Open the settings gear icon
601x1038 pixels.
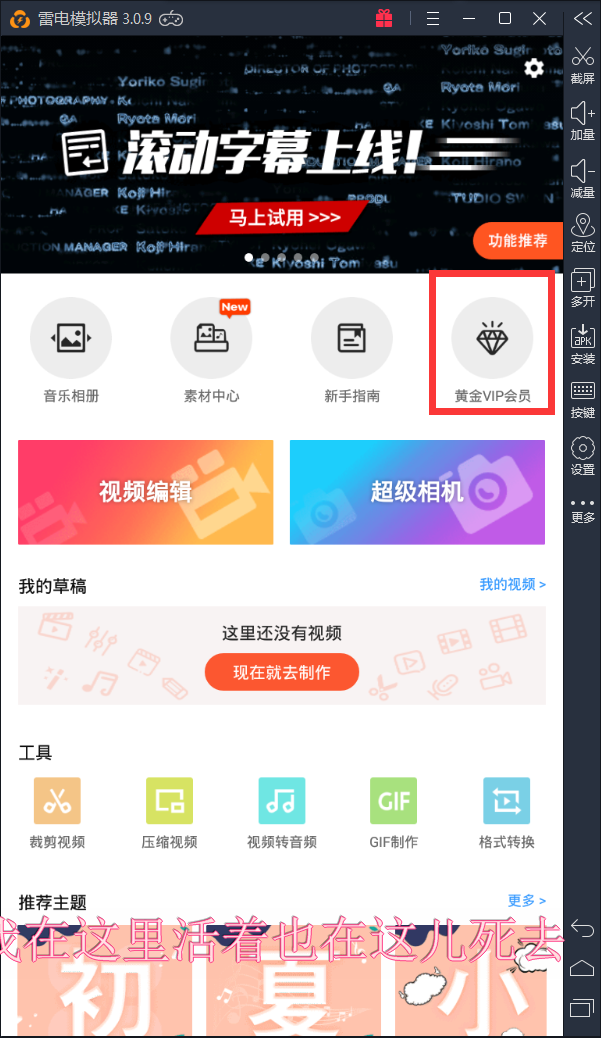(x=534, y=67)
